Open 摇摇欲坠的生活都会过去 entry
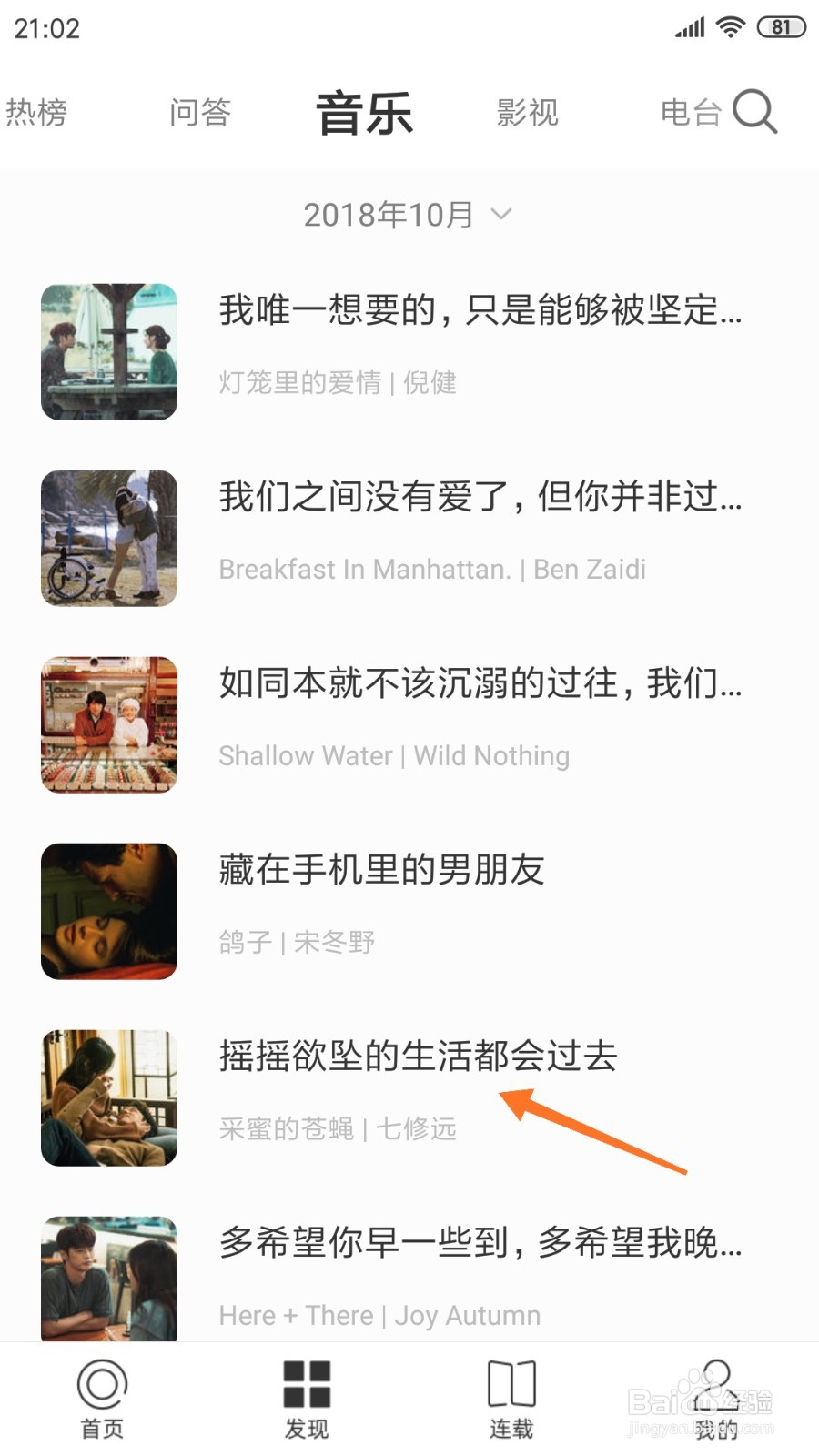Screen dimensions: 819x1456 click(417, 1057)
